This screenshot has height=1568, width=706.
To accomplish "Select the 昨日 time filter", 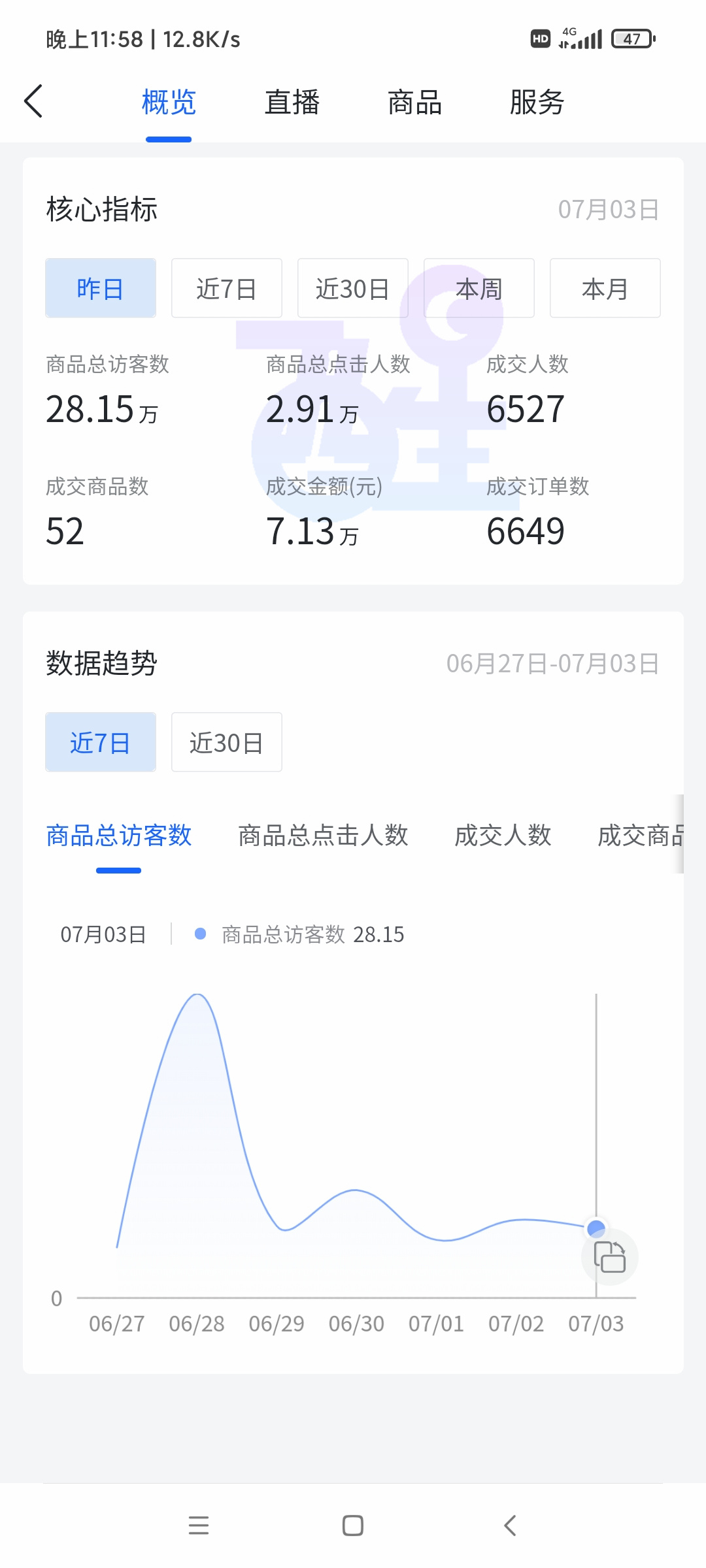I will [100, 287].
